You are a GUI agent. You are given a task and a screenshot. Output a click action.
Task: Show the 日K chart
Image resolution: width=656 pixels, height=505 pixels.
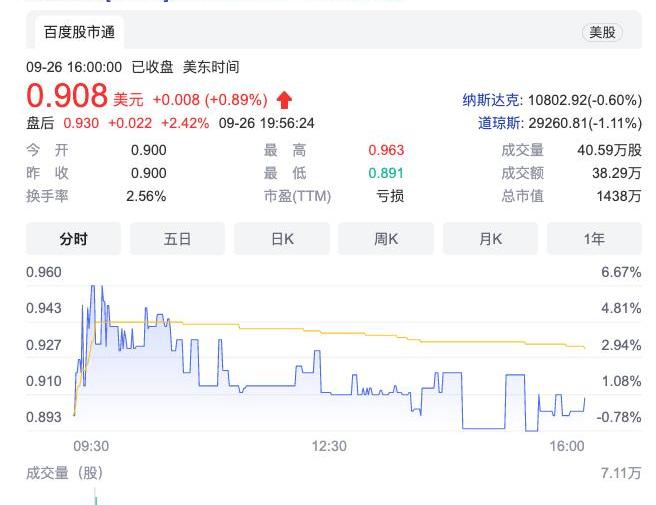(281, 239)
